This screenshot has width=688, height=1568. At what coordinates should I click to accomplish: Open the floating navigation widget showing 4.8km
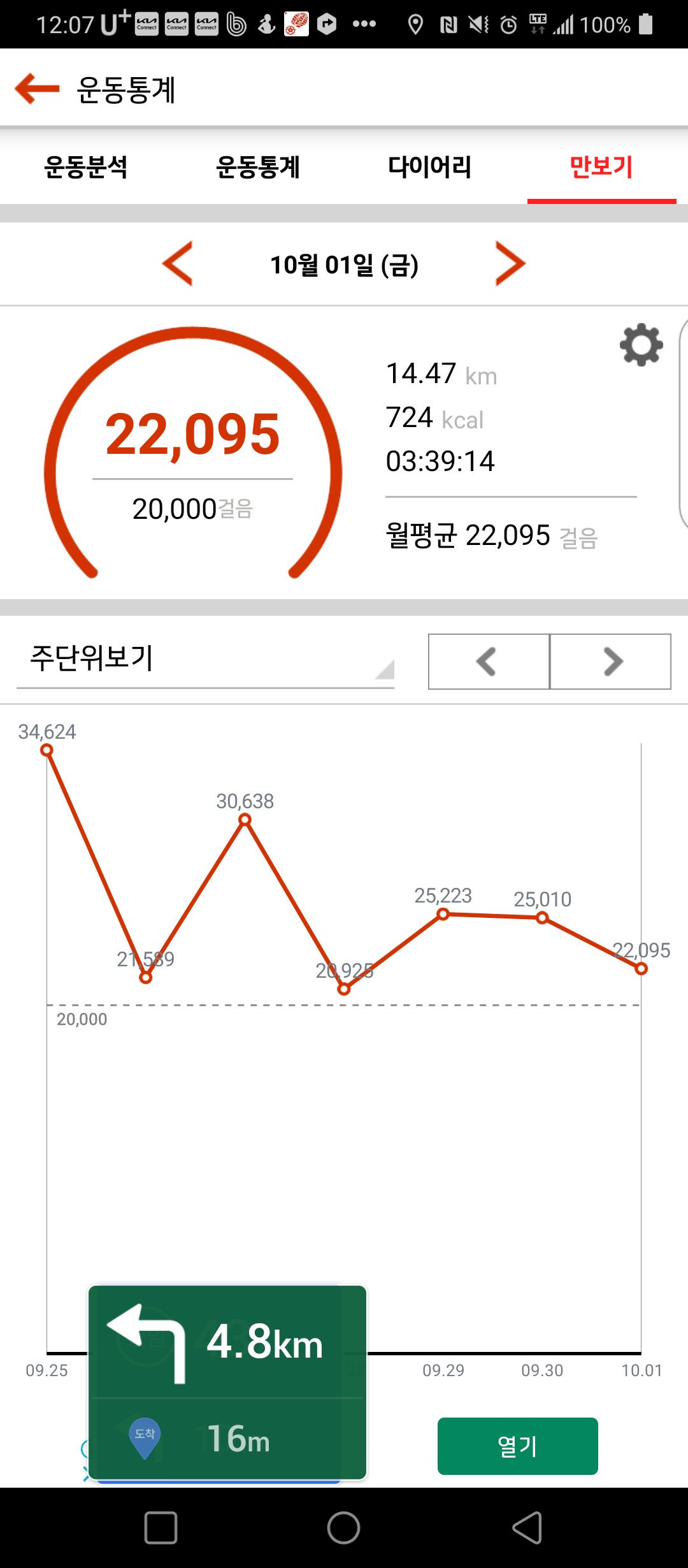coord(227,1382)
